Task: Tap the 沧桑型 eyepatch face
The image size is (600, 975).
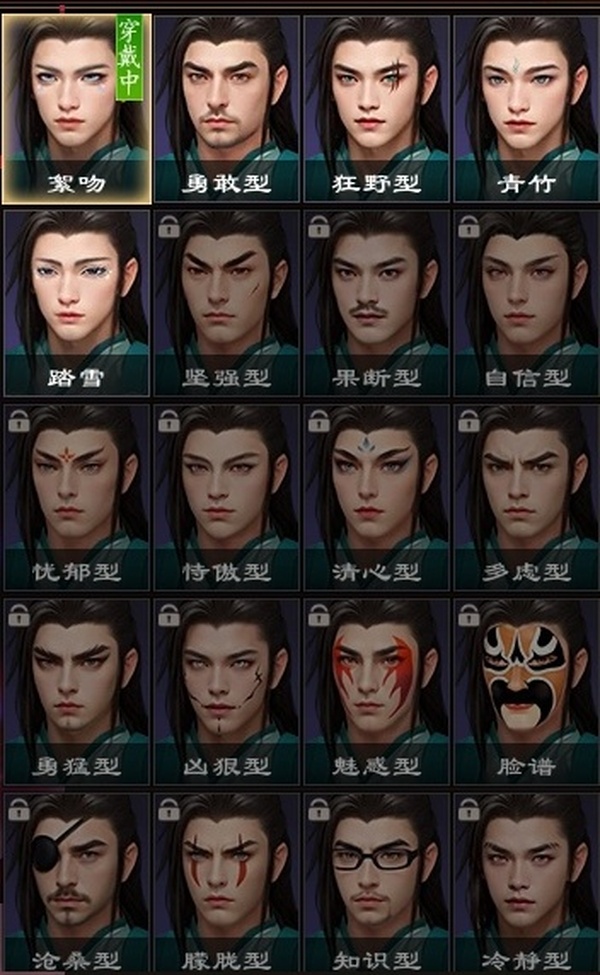Action: coord(76,885)
